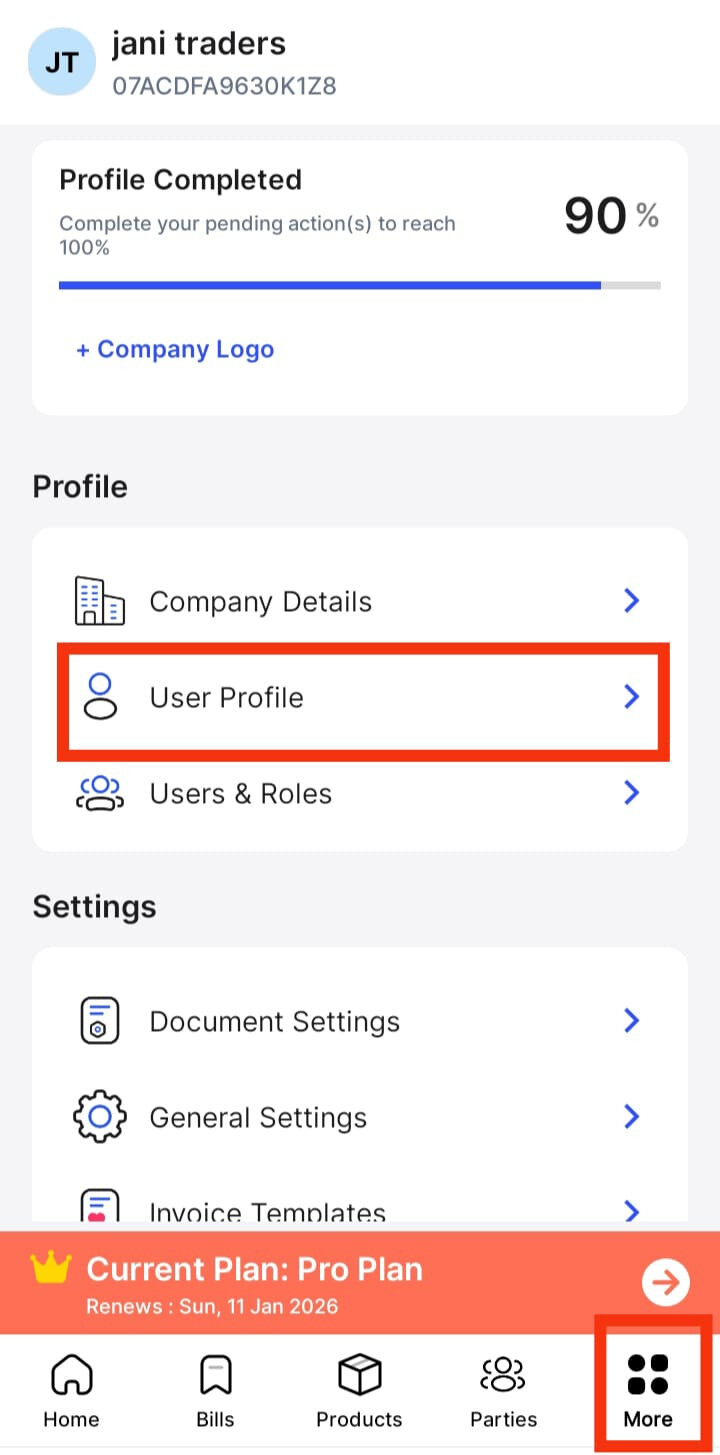Viewport: 720px width, 1455px height.
Task: Switch to the Home tab
Action: (x=71, y=1391)
